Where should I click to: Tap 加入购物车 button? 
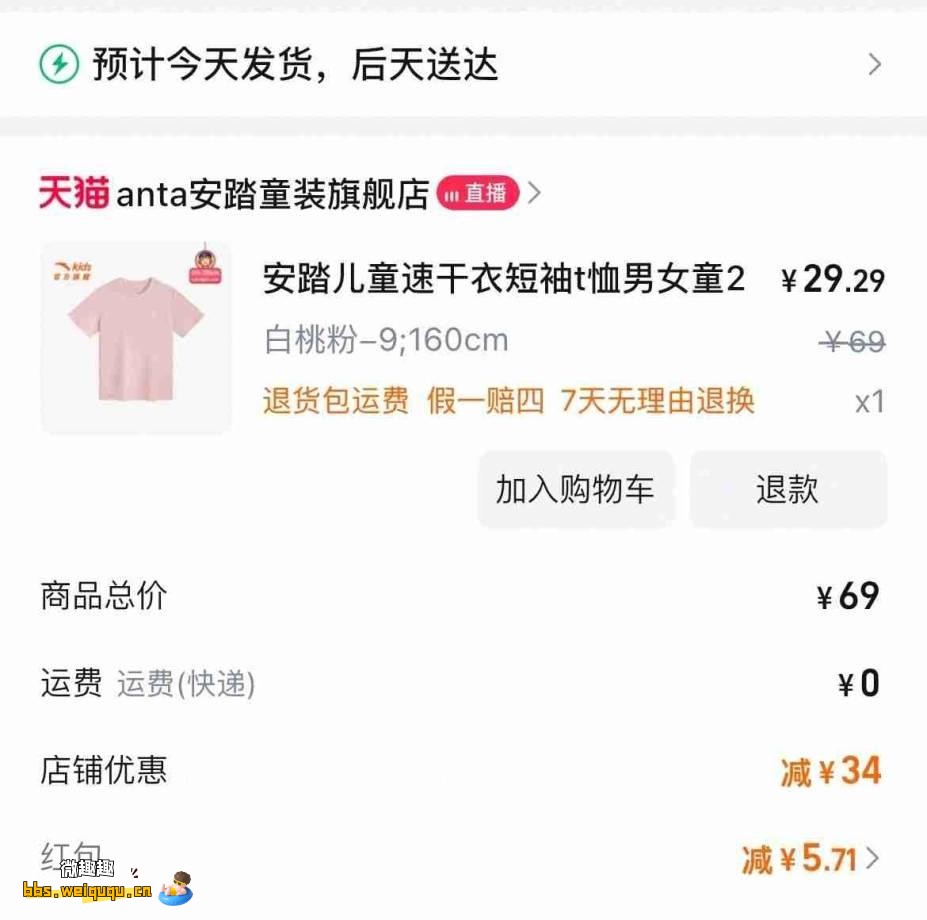coord(575,489)
